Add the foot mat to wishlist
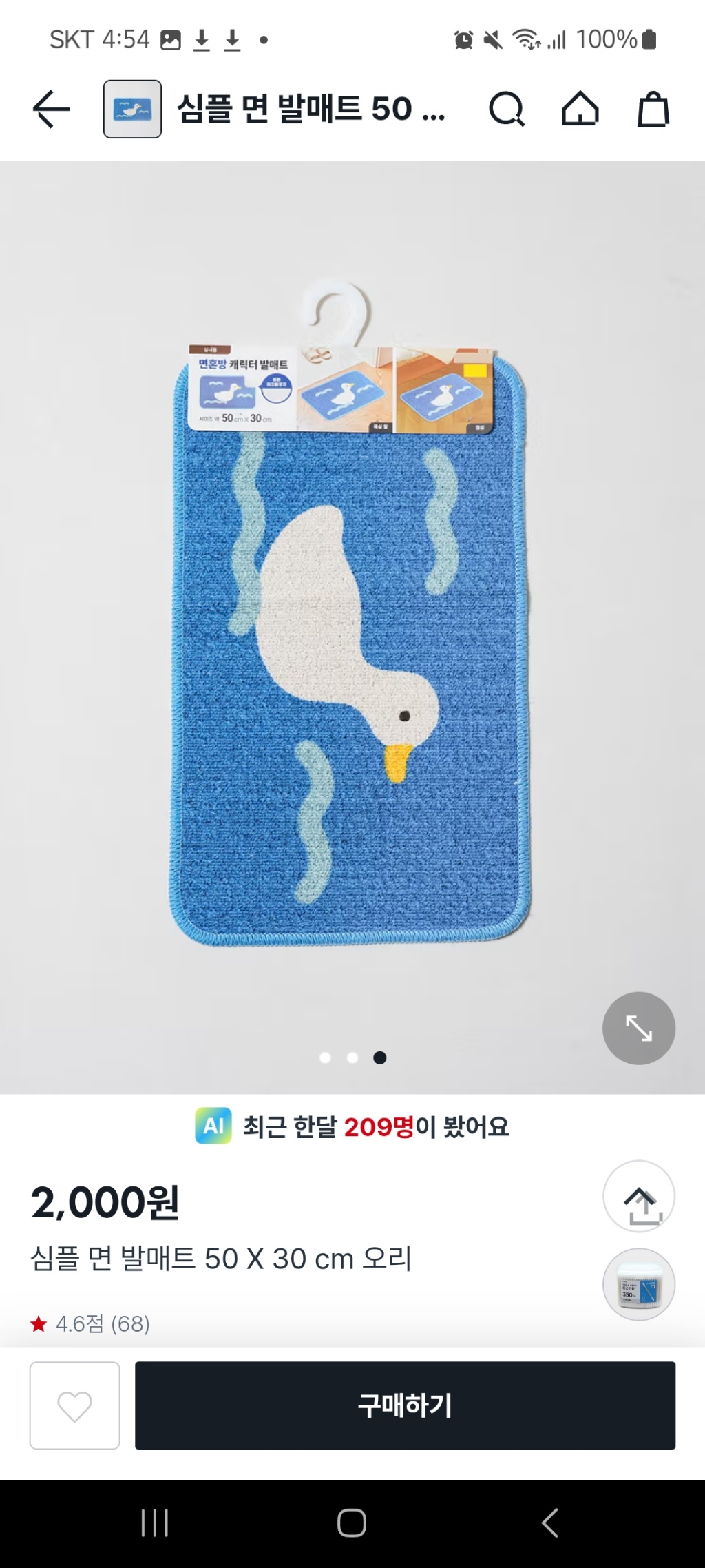Image resolution: width=705 pixels, height=1568 pixels. tap(74, 1405)
